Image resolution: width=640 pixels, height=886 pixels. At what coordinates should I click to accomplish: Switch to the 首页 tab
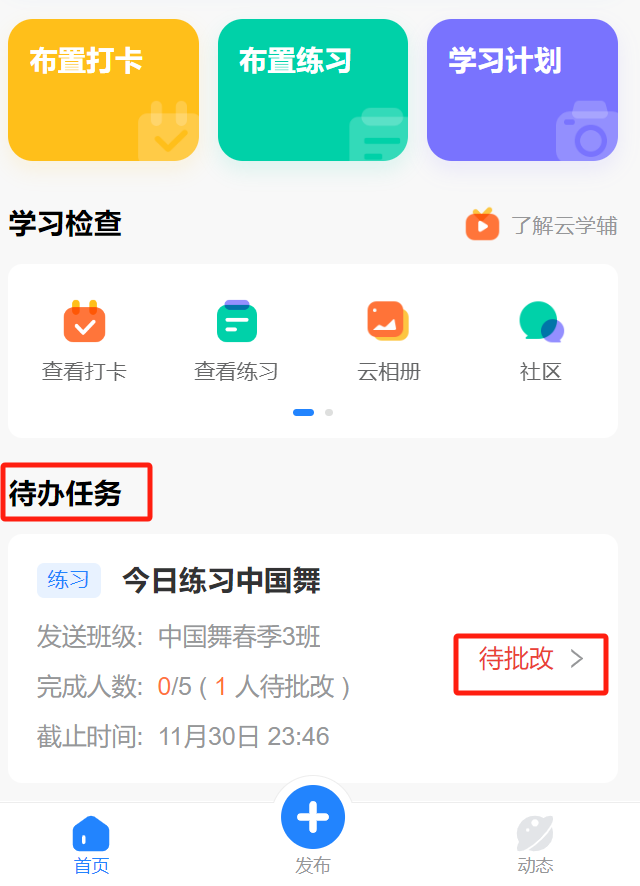tap(91, 845)
